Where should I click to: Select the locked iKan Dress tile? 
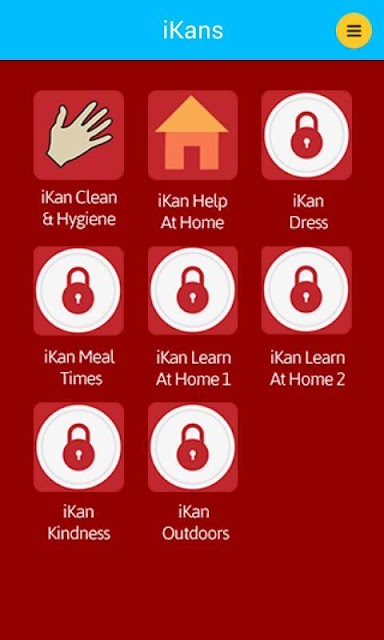tap(306, 135)
